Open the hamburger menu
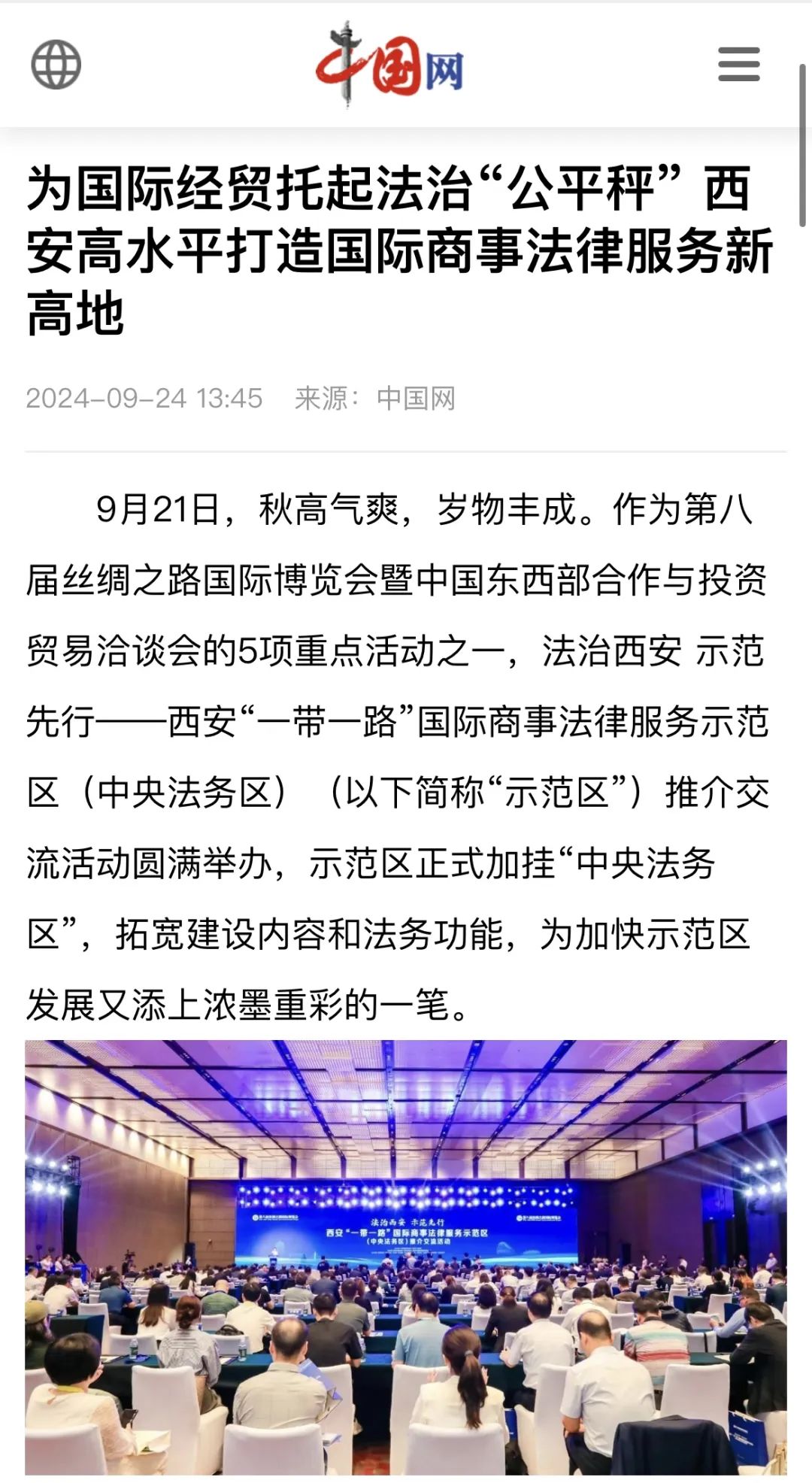Image resolution: width=812 pixels, height=1483 pixels. point(738,64)
